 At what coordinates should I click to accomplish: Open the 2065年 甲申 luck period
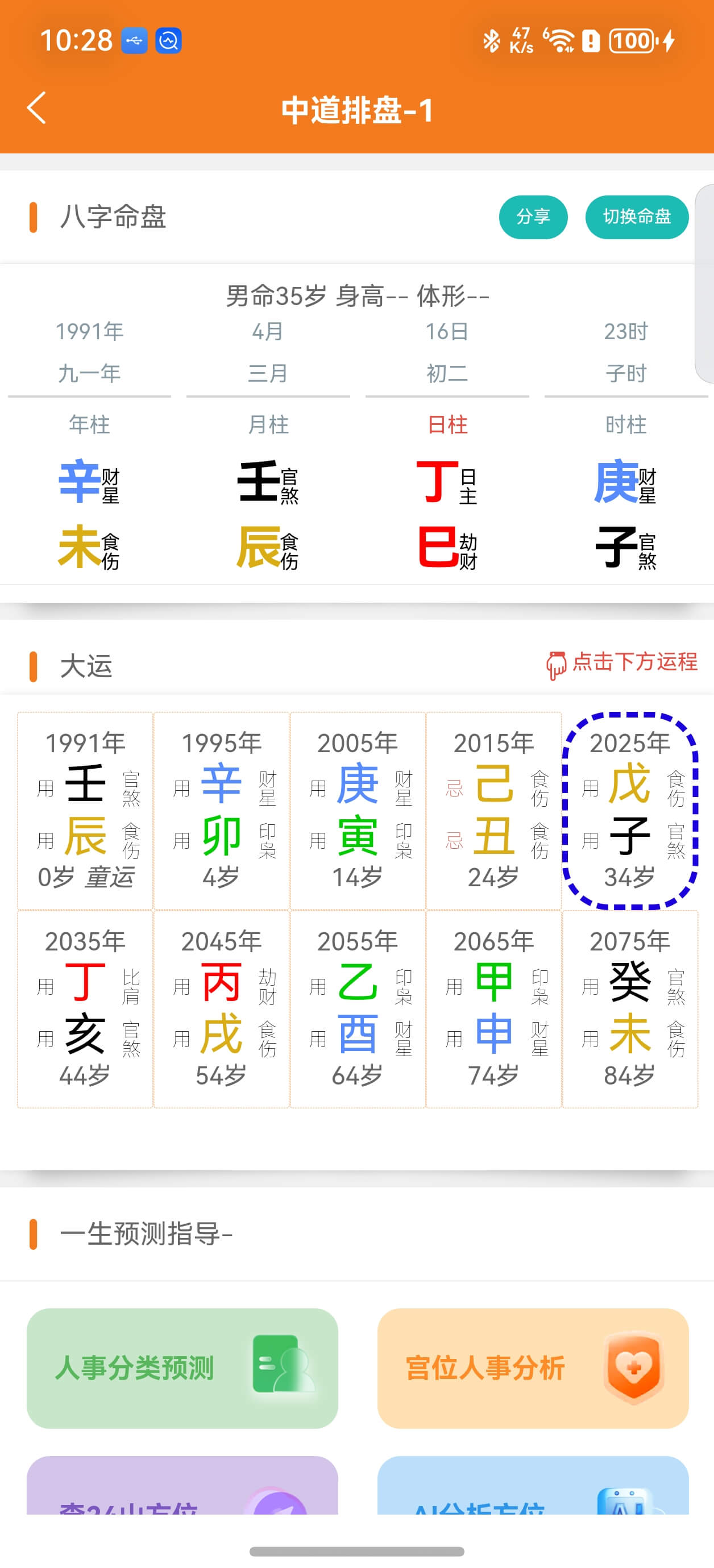coord(493,1008)
